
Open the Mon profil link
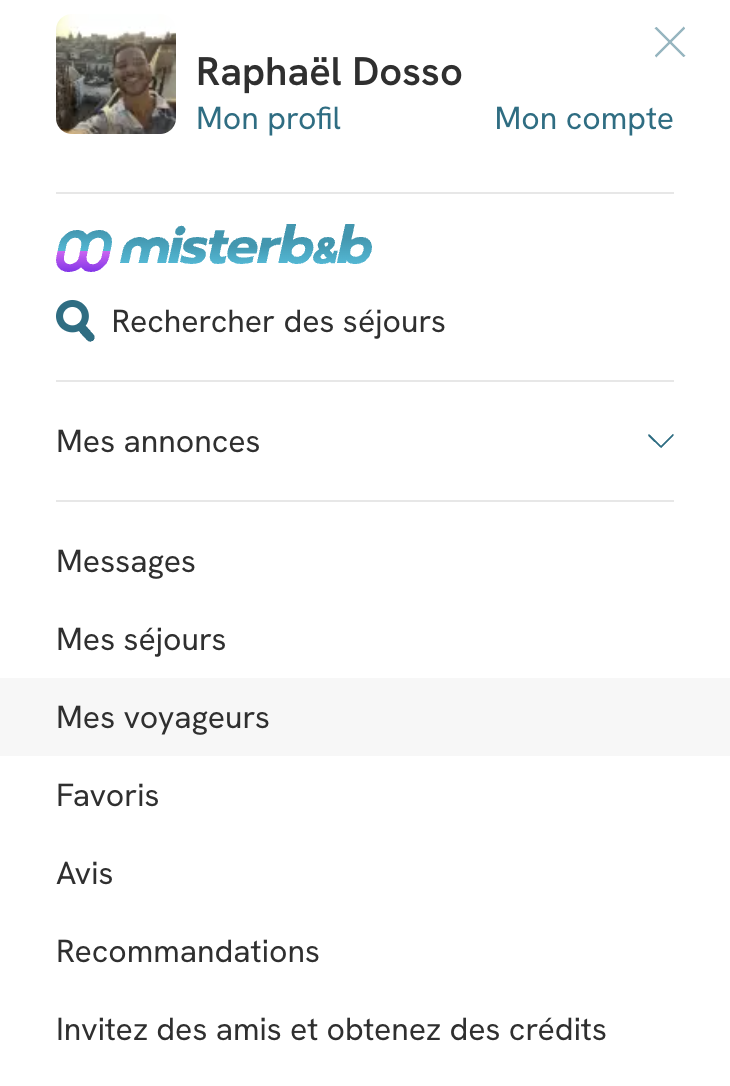268,119
